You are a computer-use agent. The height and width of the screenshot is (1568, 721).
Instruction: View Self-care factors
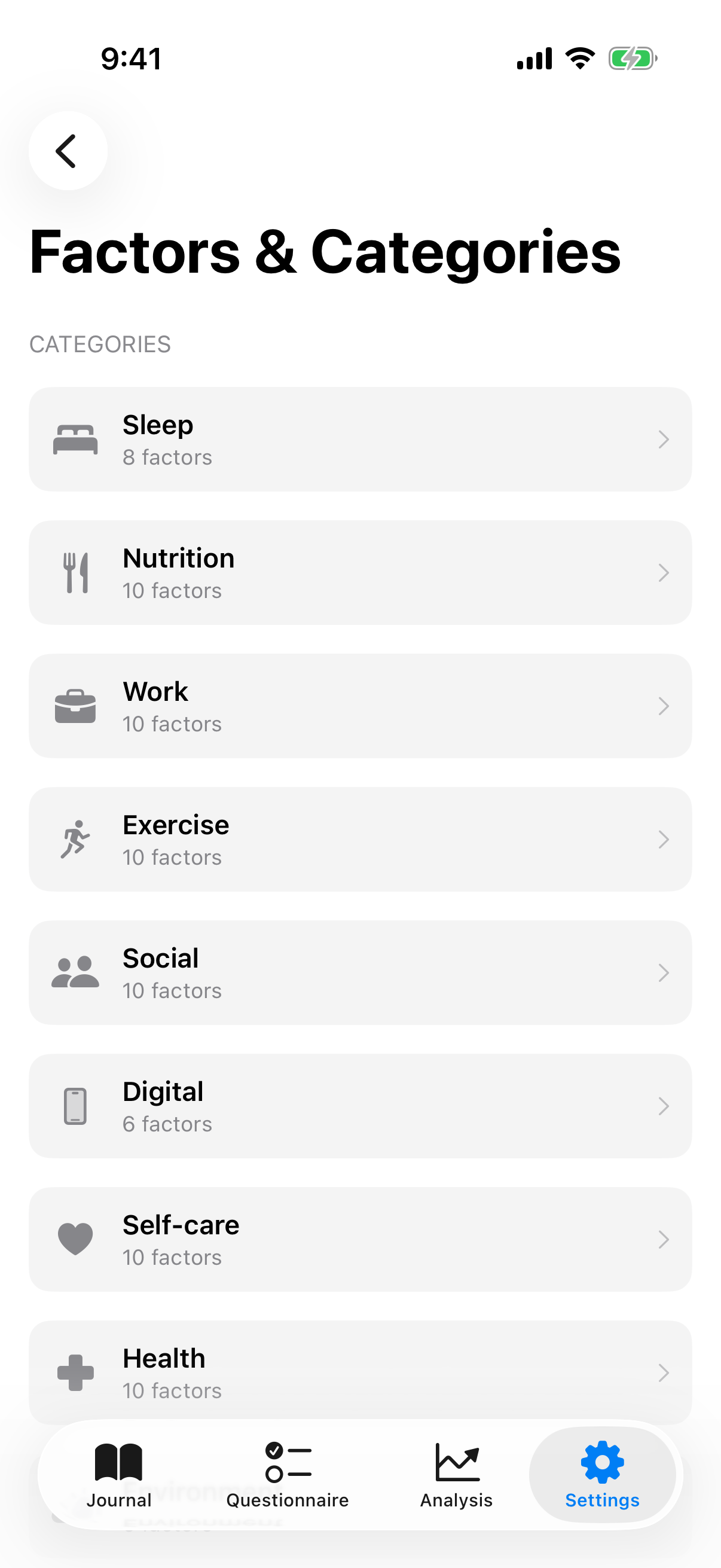tap(360, 1239)
